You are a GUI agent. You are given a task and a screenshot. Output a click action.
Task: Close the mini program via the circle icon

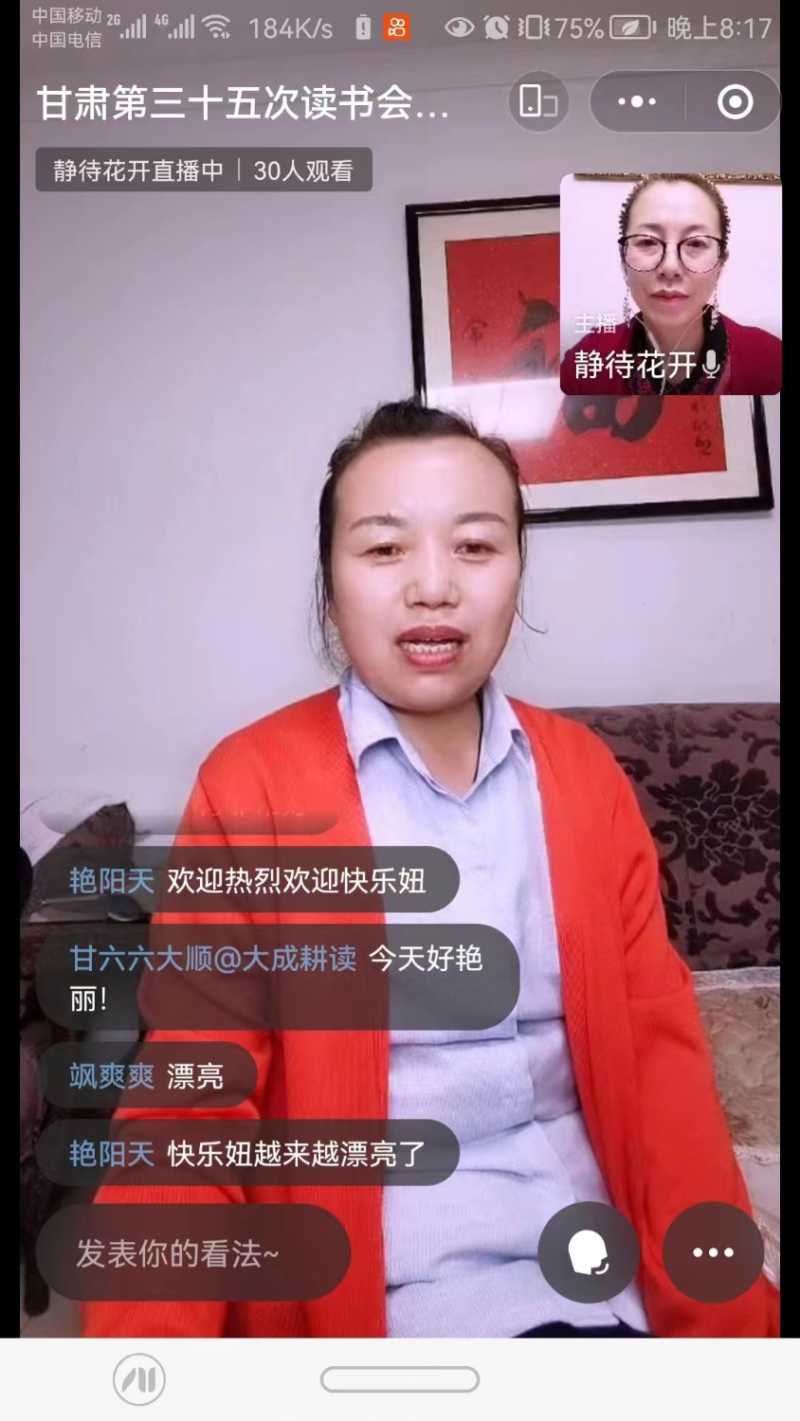point(735,102)
